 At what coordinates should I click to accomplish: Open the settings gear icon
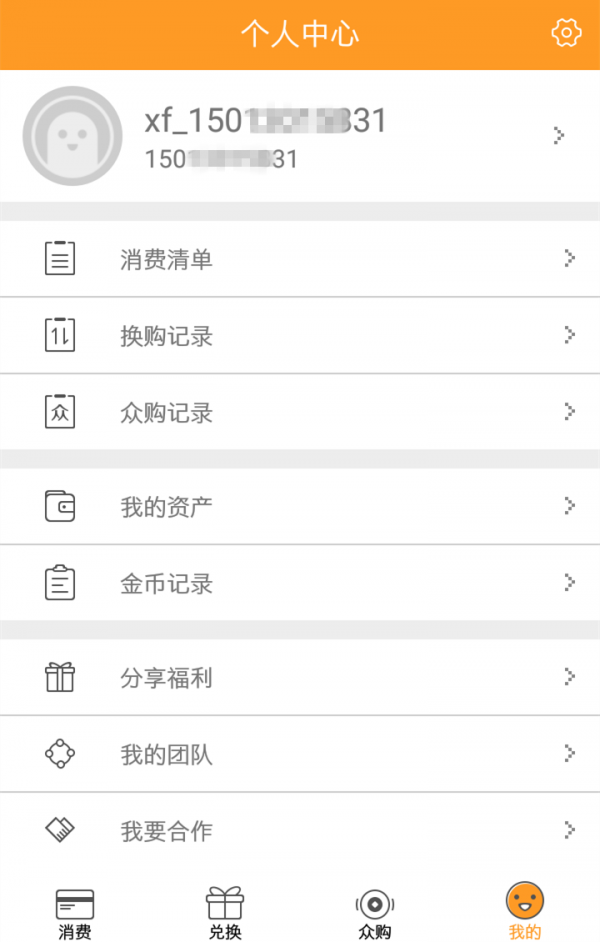click(566, 33)
